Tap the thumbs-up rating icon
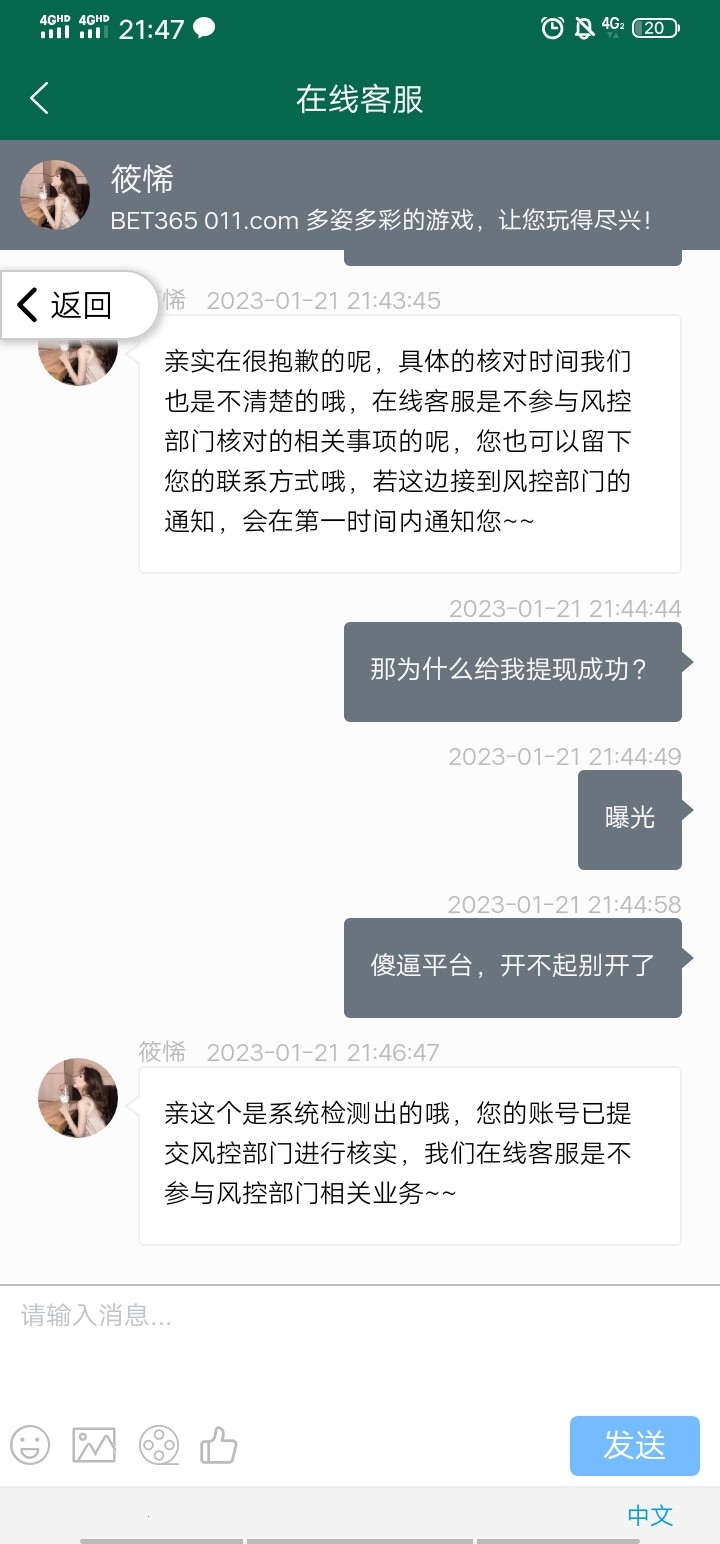Viewport: 720px width, 1544px height. 220,1446
